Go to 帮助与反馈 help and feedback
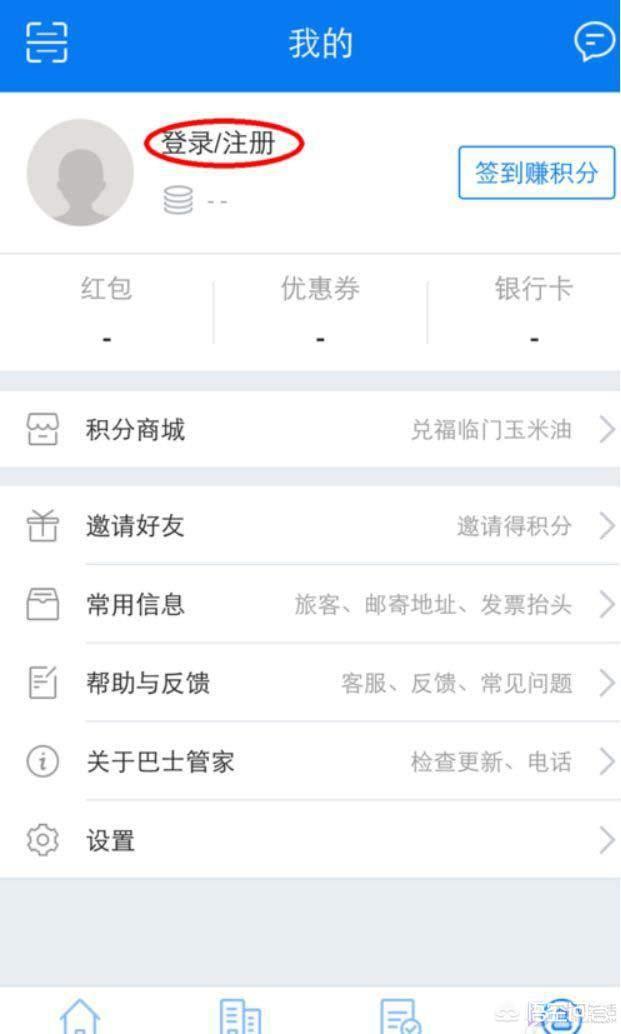Image resolution: width=621 pixels, height=1034 pixels. coord(310,683)
